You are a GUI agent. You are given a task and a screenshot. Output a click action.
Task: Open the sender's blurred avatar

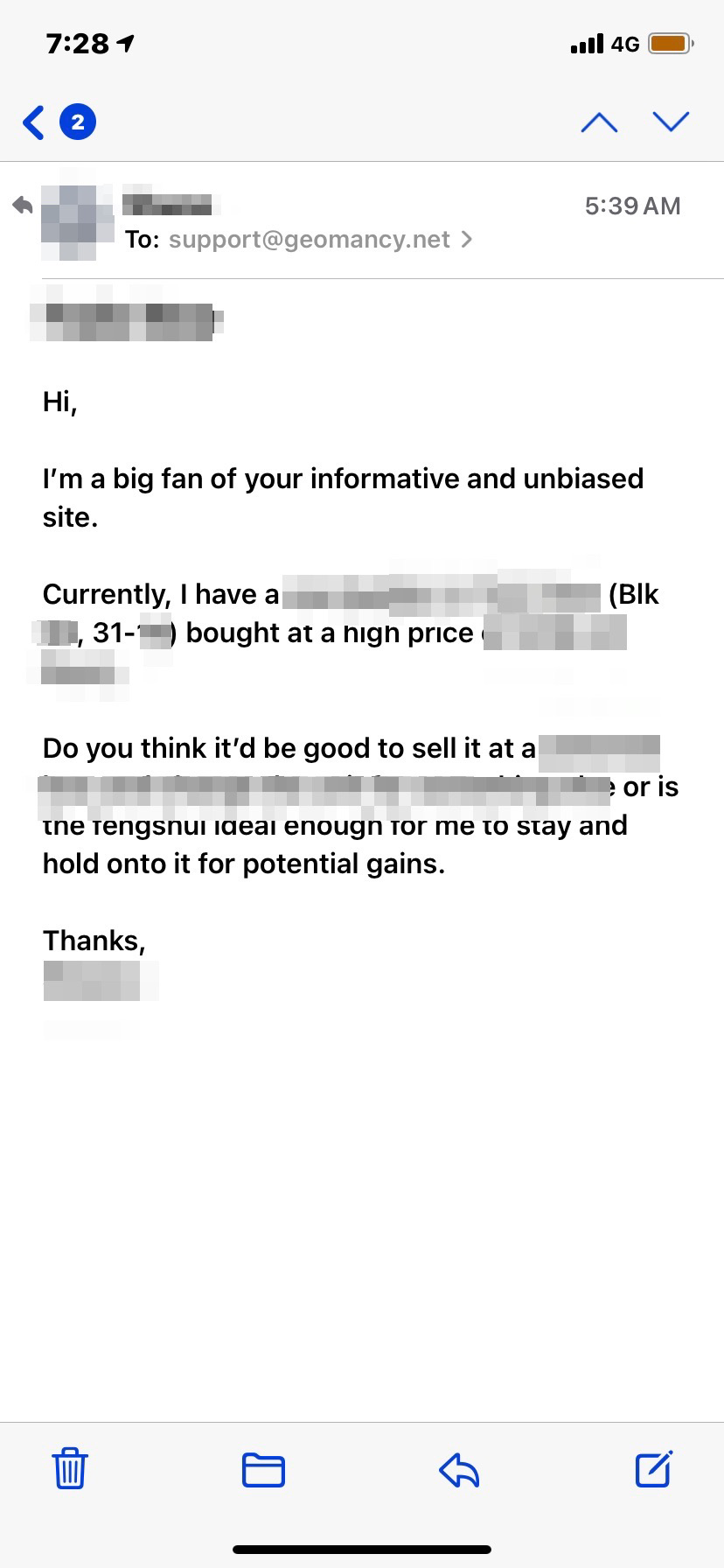coord(77,222)
